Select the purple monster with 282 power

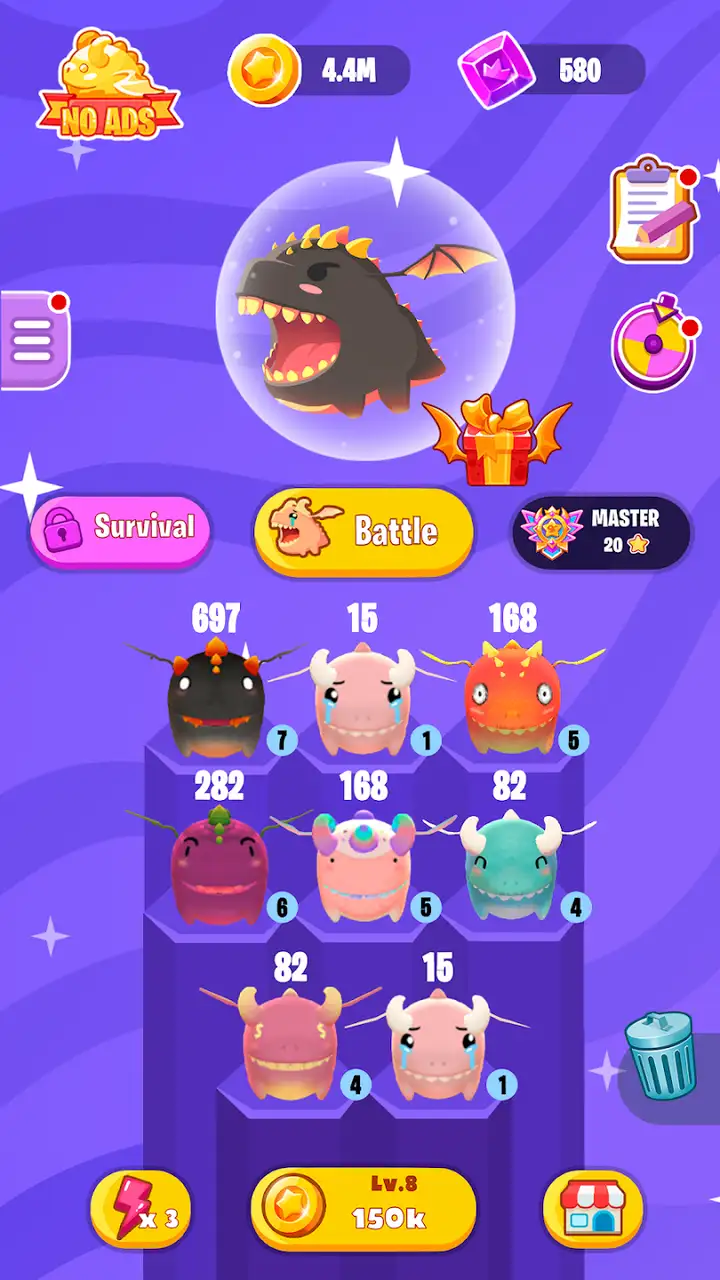[x=218, y=863]
